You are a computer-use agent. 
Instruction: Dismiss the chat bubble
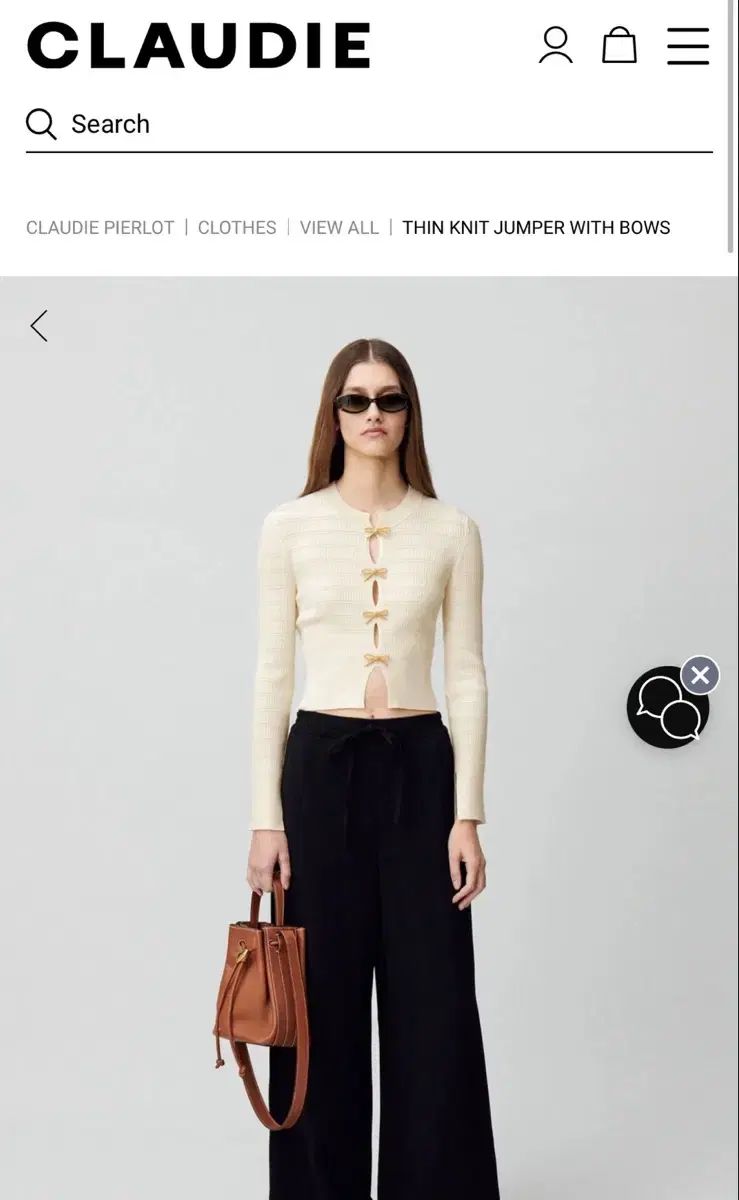[x=700, y=676]
